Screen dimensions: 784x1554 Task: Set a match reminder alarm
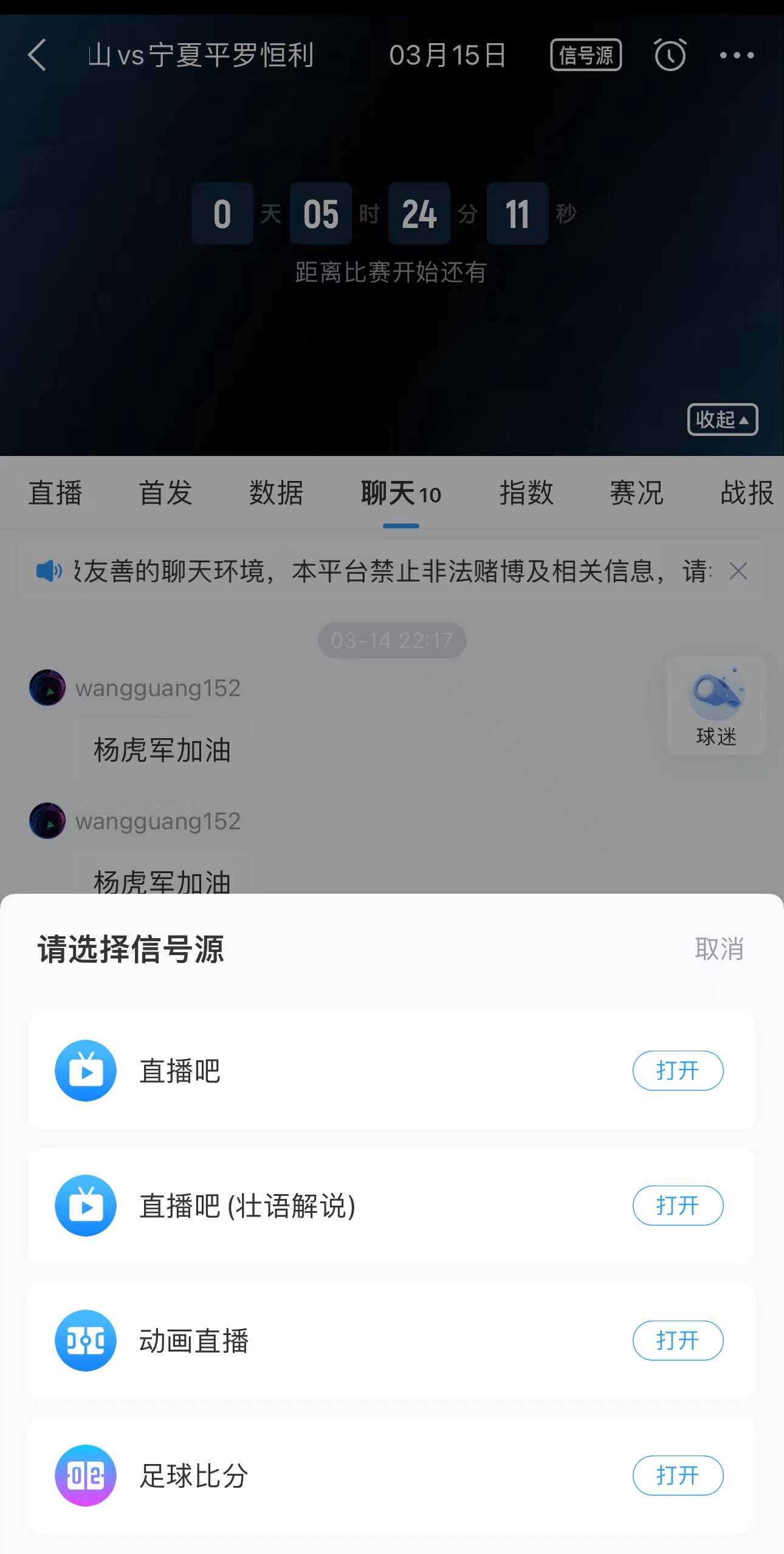pos(670,55)
